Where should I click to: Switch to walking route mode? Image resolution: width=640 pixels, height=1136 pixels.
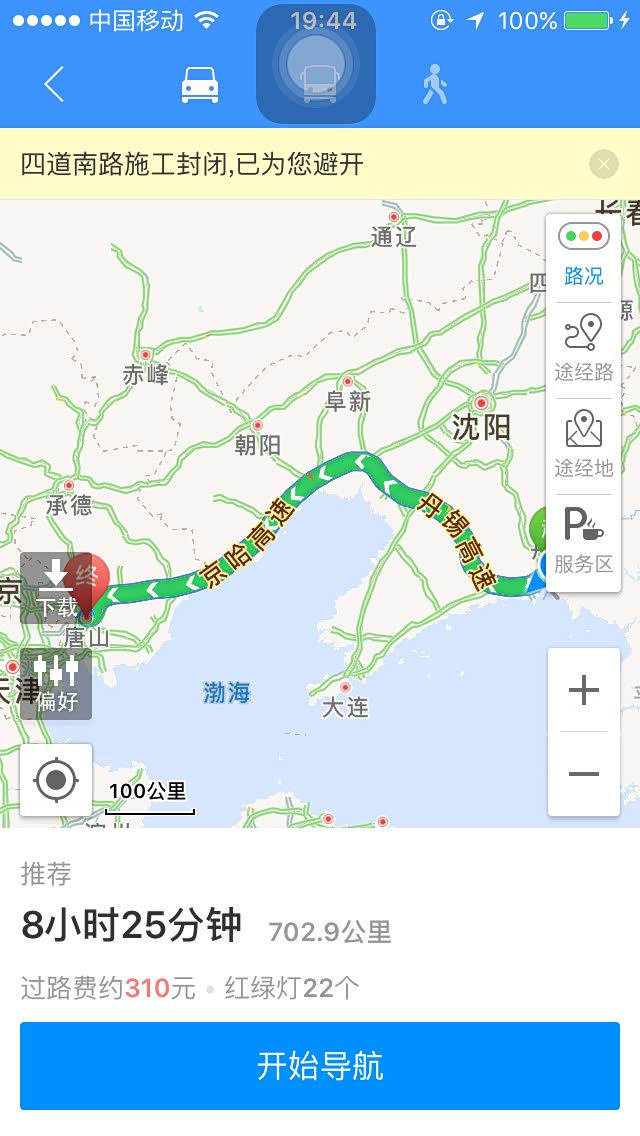point(434,85)
